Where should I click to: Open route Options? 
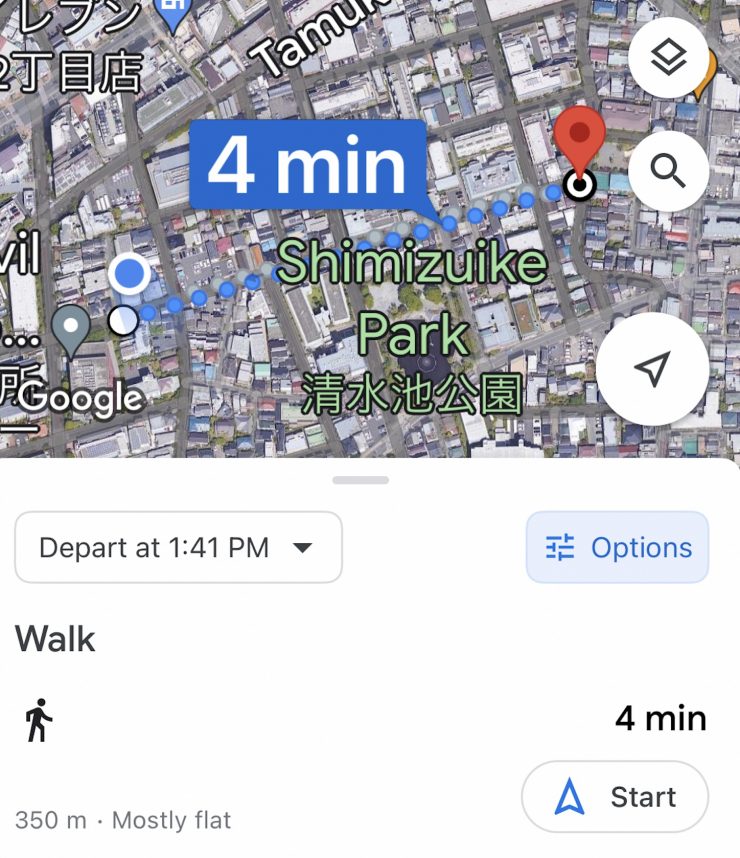[617, 547]
